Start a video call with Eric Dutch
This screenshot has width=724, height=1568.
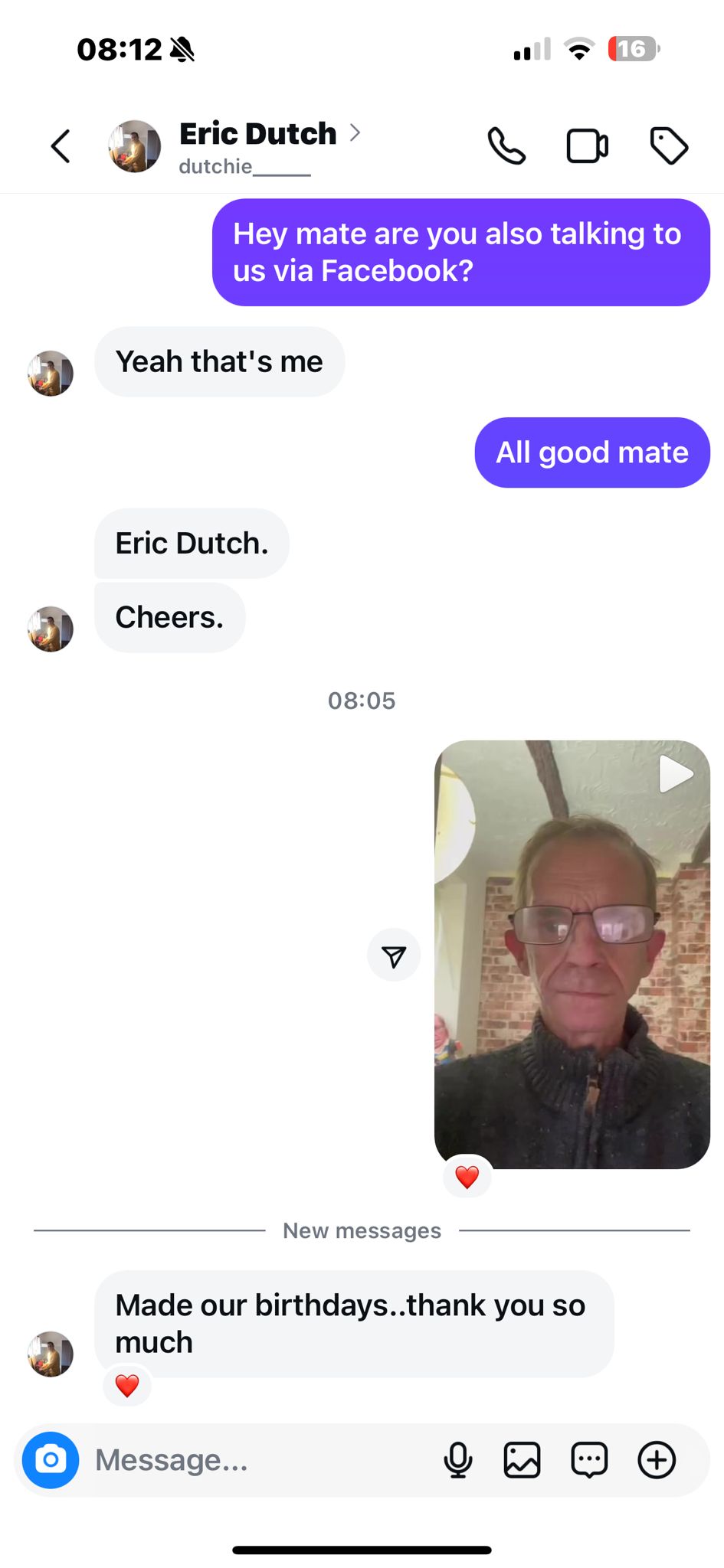(588, 145)
